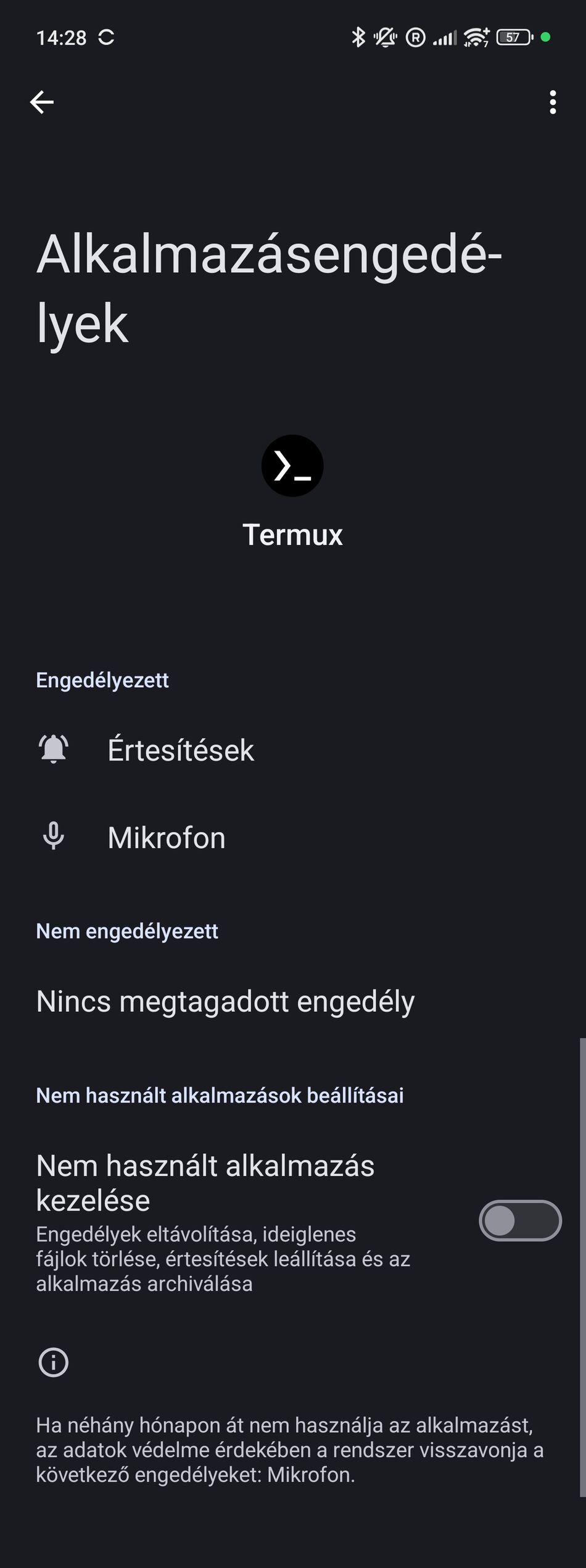Go back using the top arrow

coord(42,102)
